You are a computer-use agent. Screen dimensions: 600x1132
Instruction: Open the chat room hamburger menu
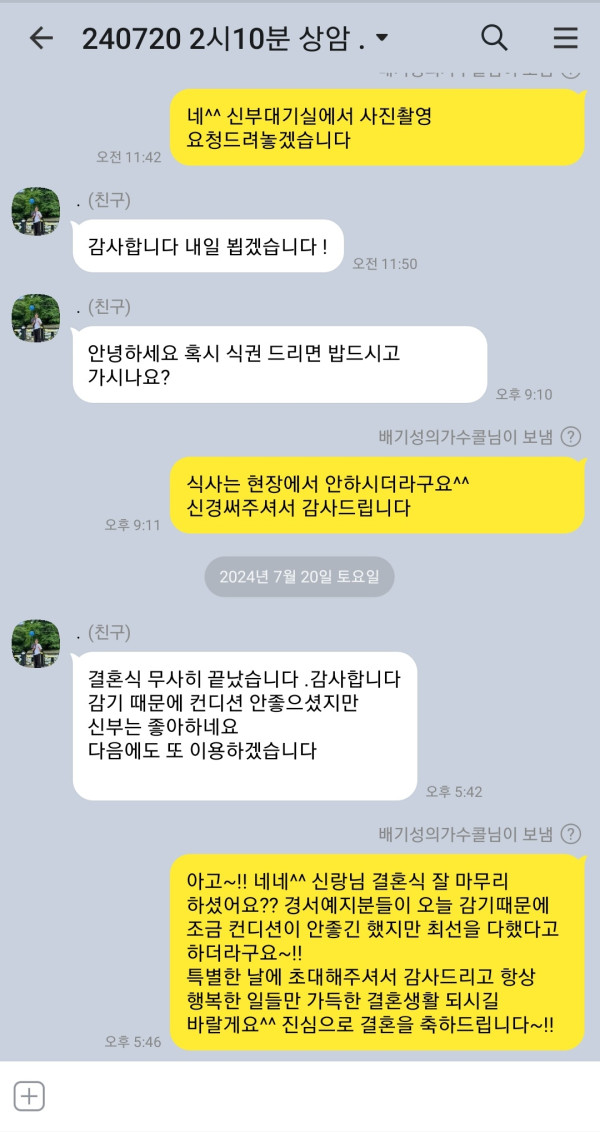[565, 39]
